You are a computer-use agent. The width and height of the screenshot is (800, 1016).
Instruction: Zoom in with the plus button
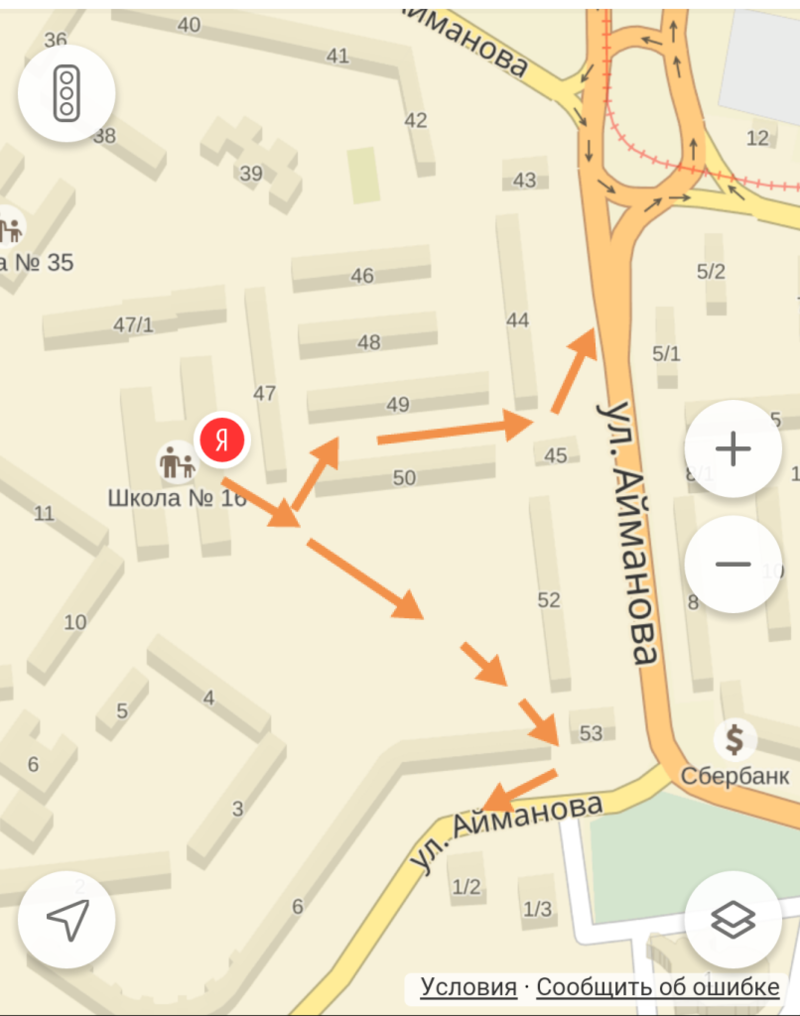tap(733, 449)
